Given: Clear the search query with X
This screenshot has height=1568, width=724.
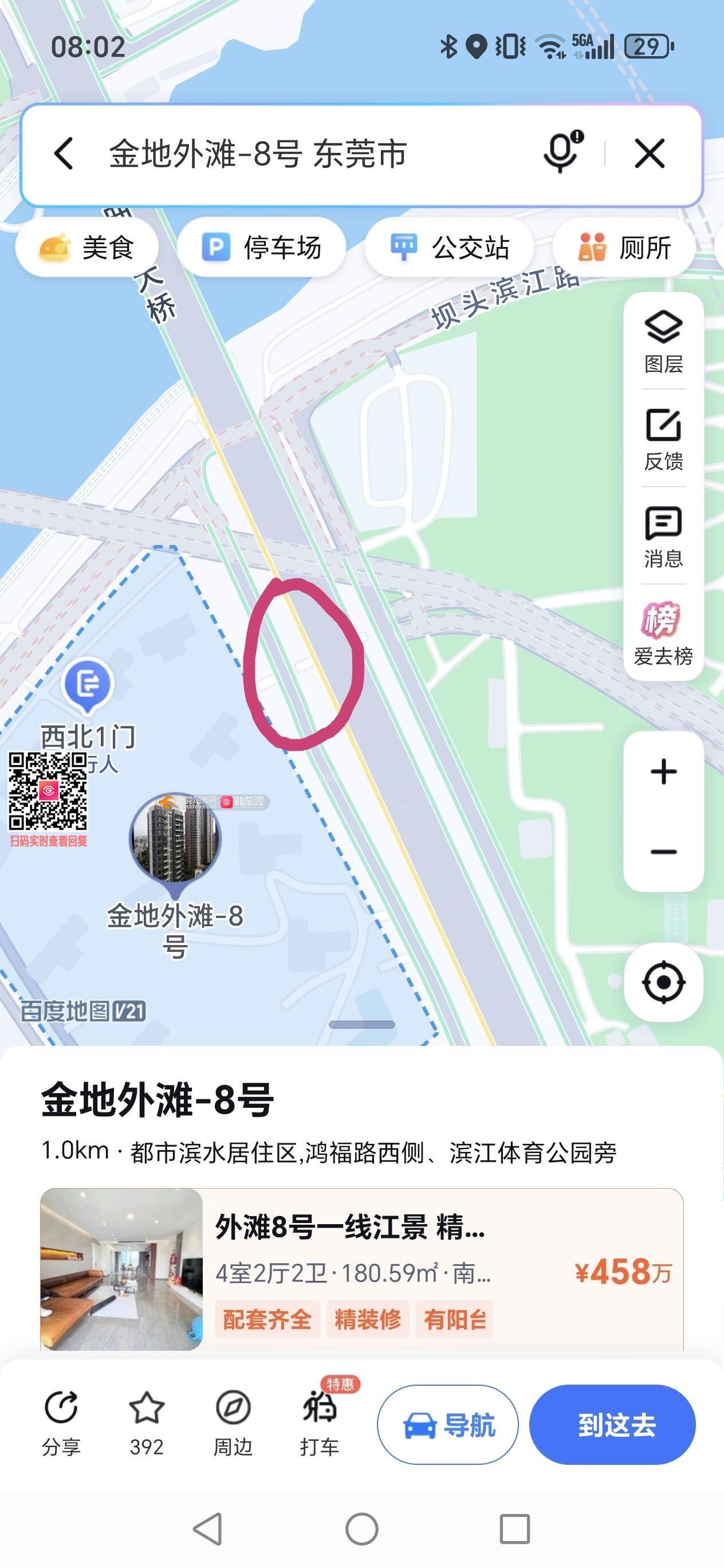Looking at the screenshot, I should pyautogui.click(x=649, y=153).
